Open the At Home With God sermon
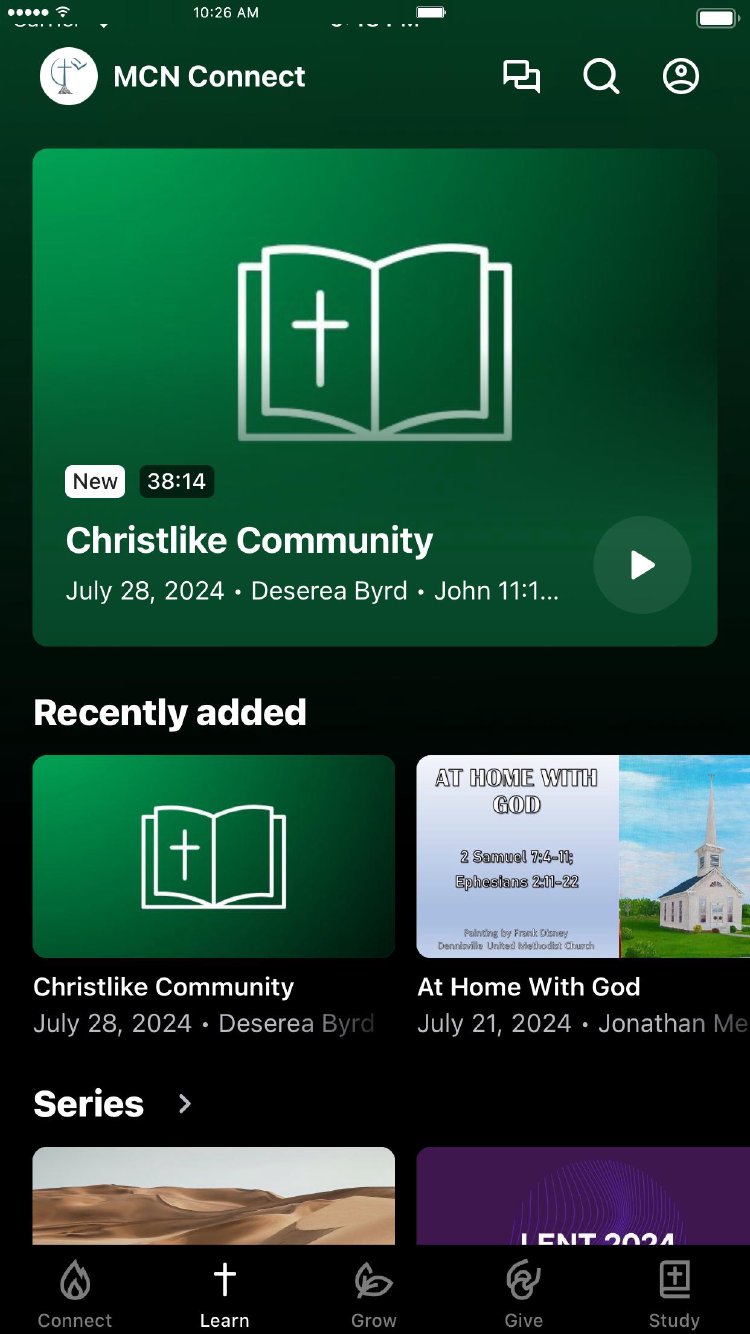This screenshot has height=1334, width=750. pyautogui.click(x=583, y=857)
